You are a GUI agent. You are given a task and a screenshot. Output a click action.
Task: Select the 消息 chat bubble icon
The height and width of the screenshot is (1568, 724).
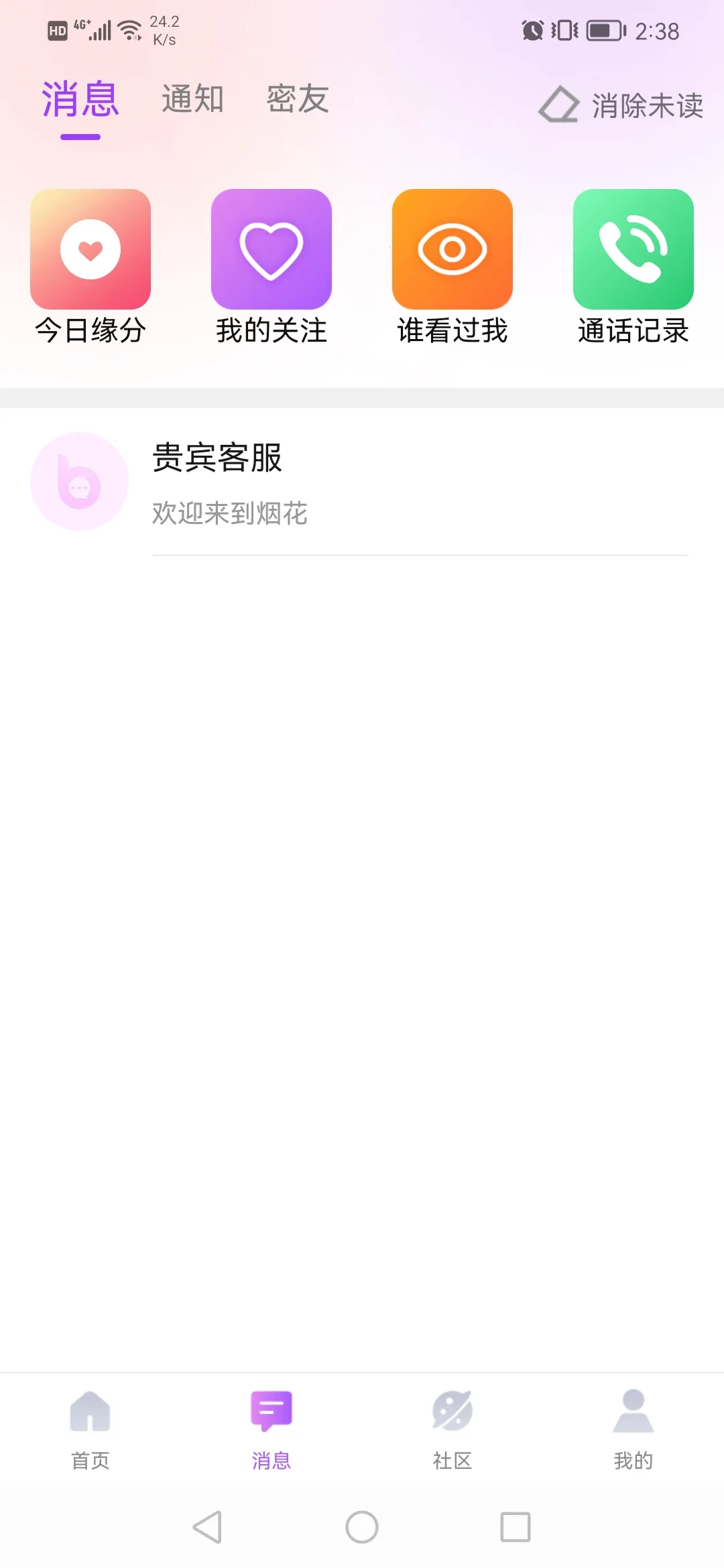click(x=271, y=1413)
